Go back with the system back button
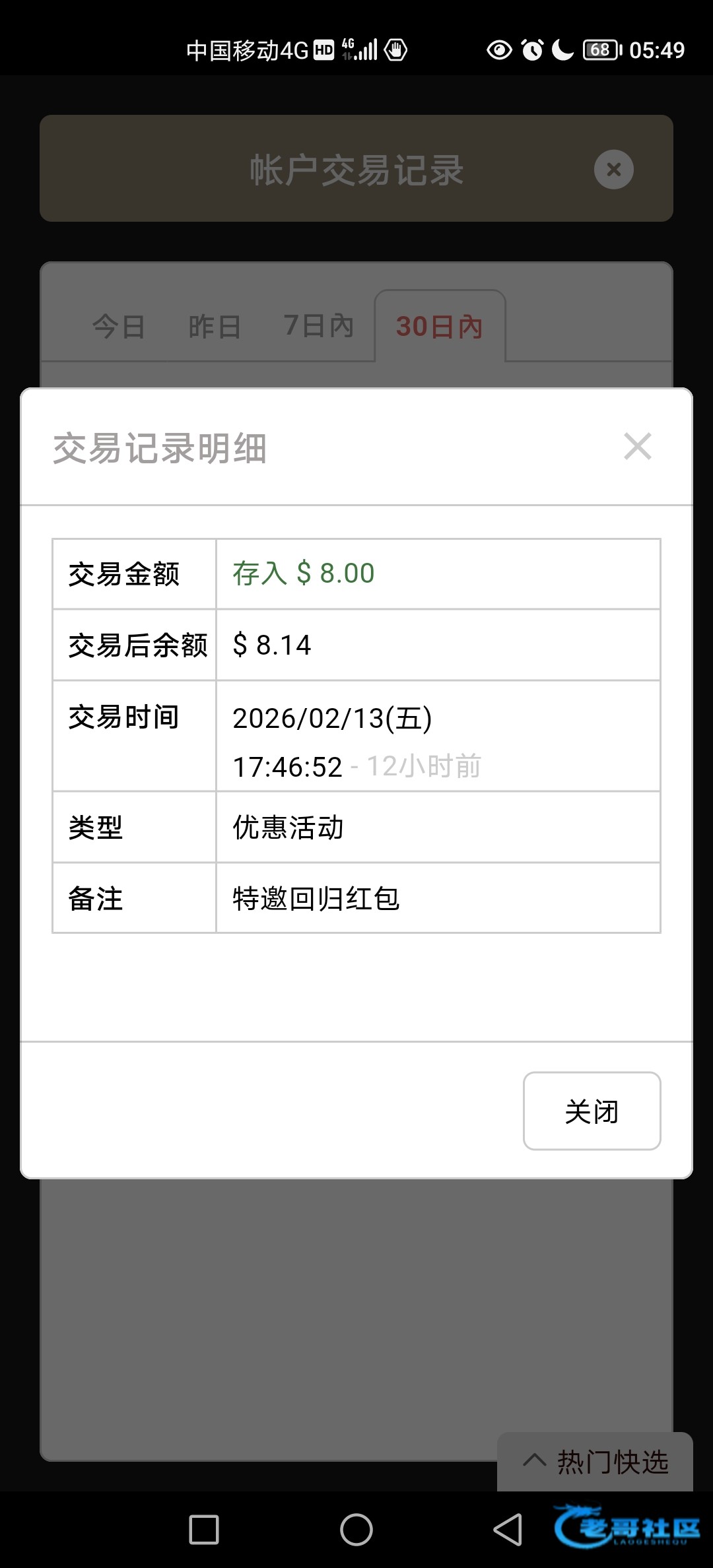The height and width of the screenshot is (1568, 713). (x=508, y=1530)
